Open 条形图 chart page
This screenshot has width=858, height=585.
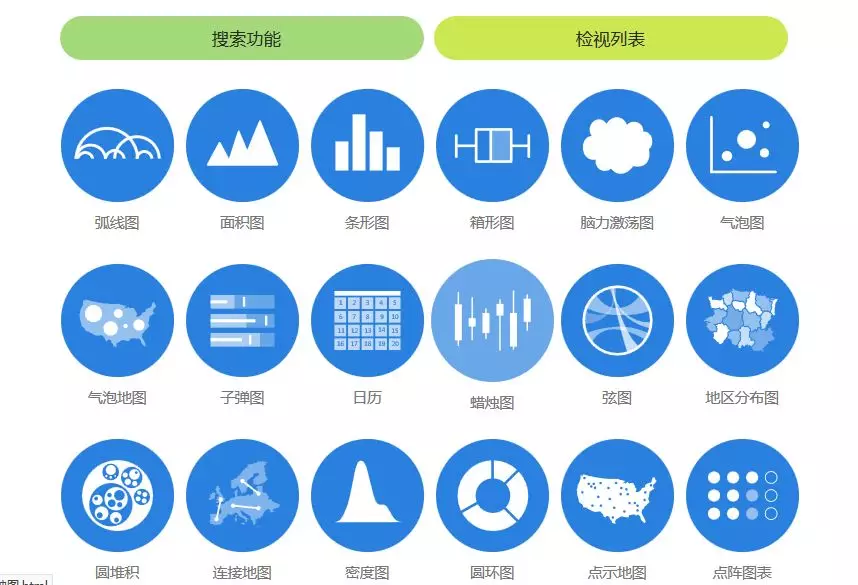tap(367, 146)
